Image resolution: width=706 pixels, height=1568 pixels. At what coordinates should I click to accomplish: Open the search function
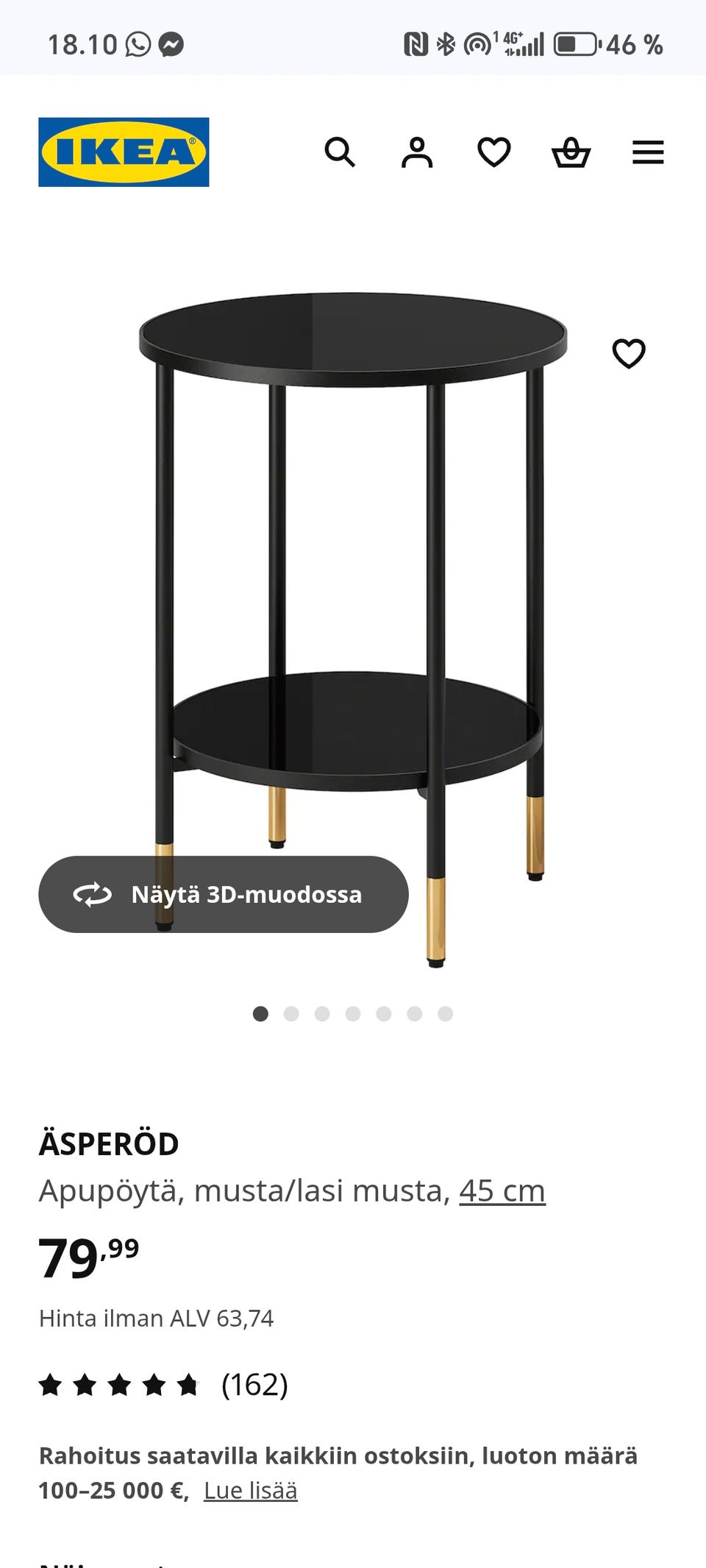tap(340, 152)
